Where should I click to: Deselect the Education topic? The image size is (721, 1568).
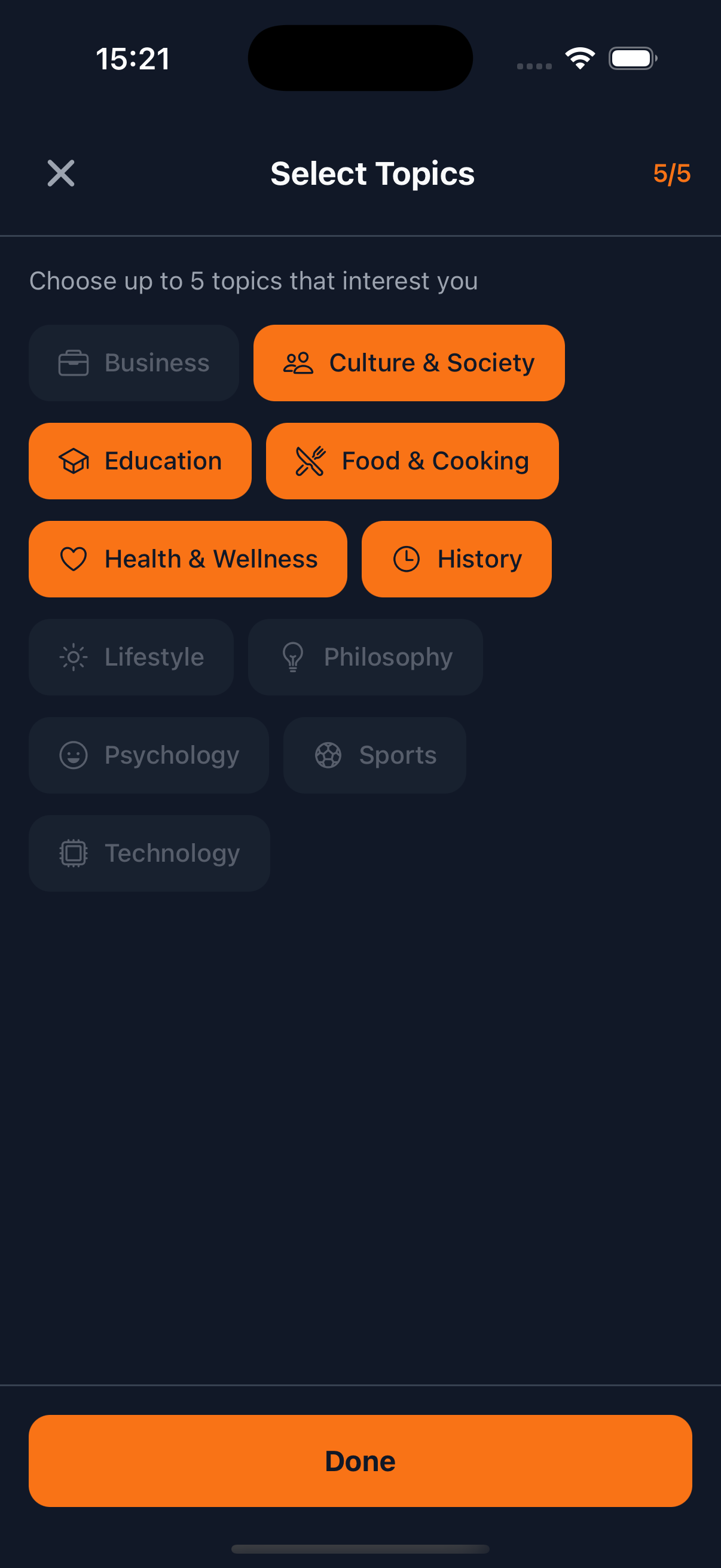[140, 461]
